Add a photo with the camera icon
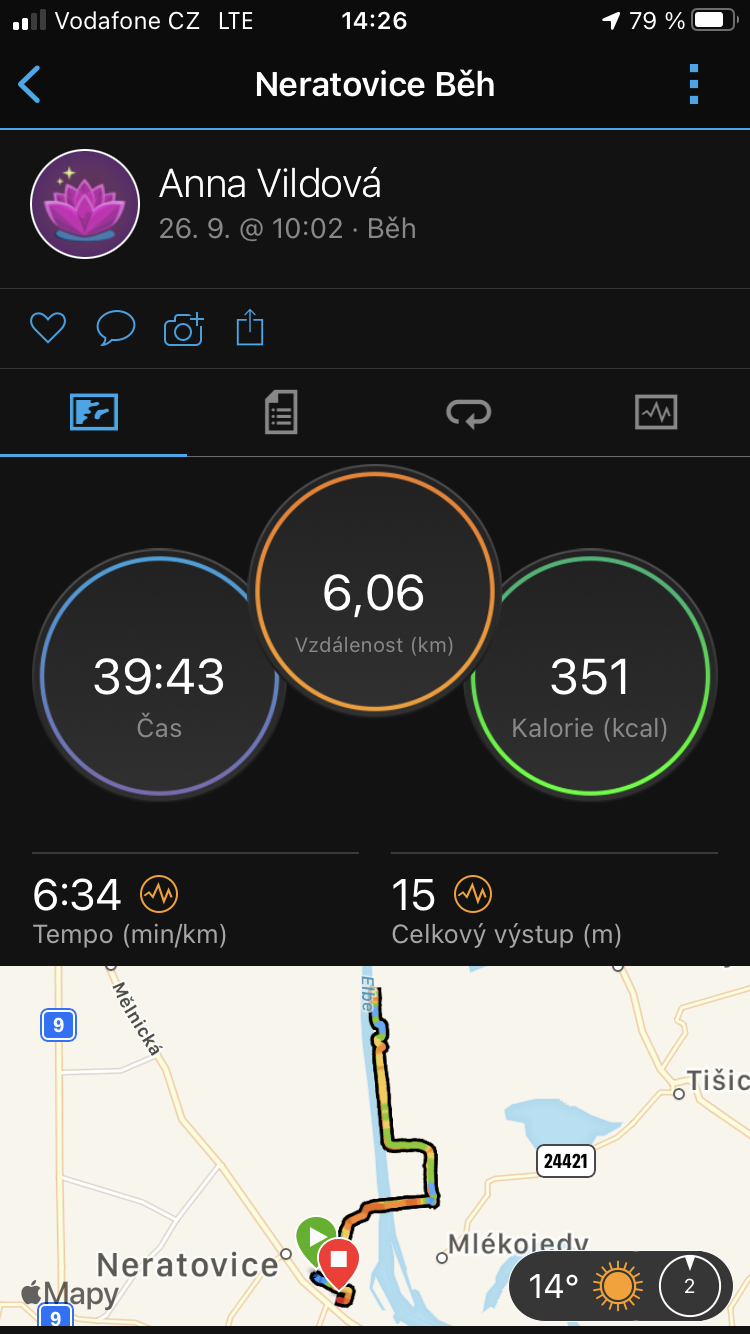Image resolution: width=750 pixels, height=1334 pixels. pyautogui.click(x=183, y=328)
